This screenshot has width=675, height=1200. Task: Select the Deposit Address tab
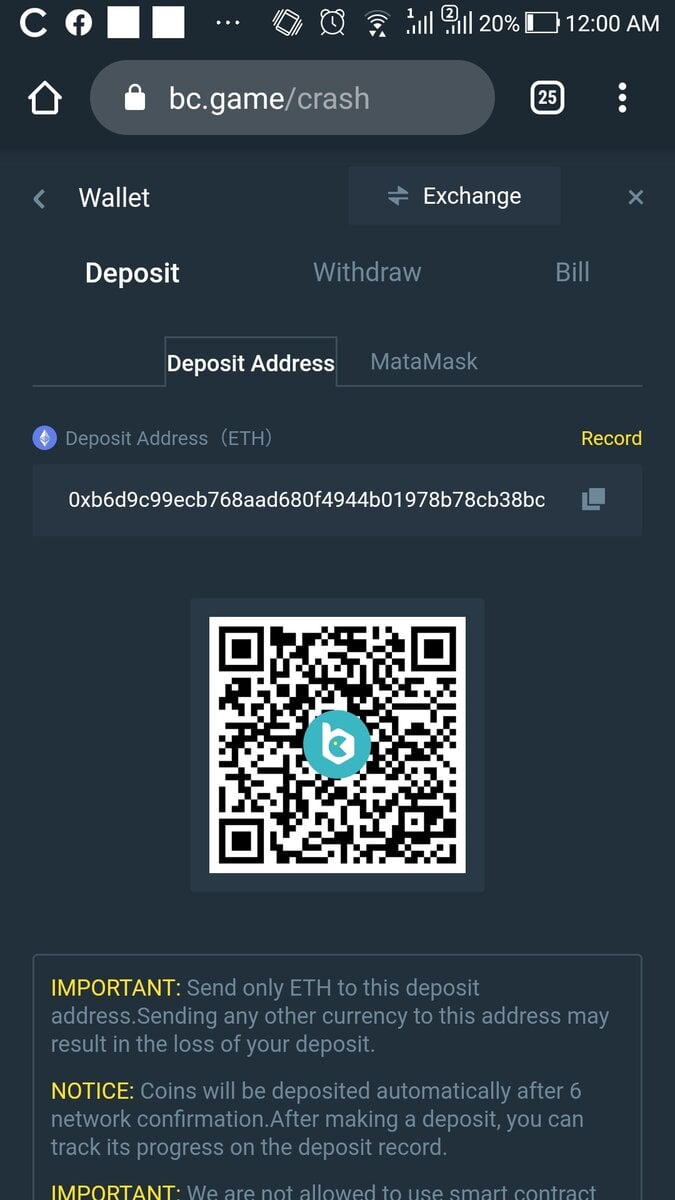click(251, 363)
